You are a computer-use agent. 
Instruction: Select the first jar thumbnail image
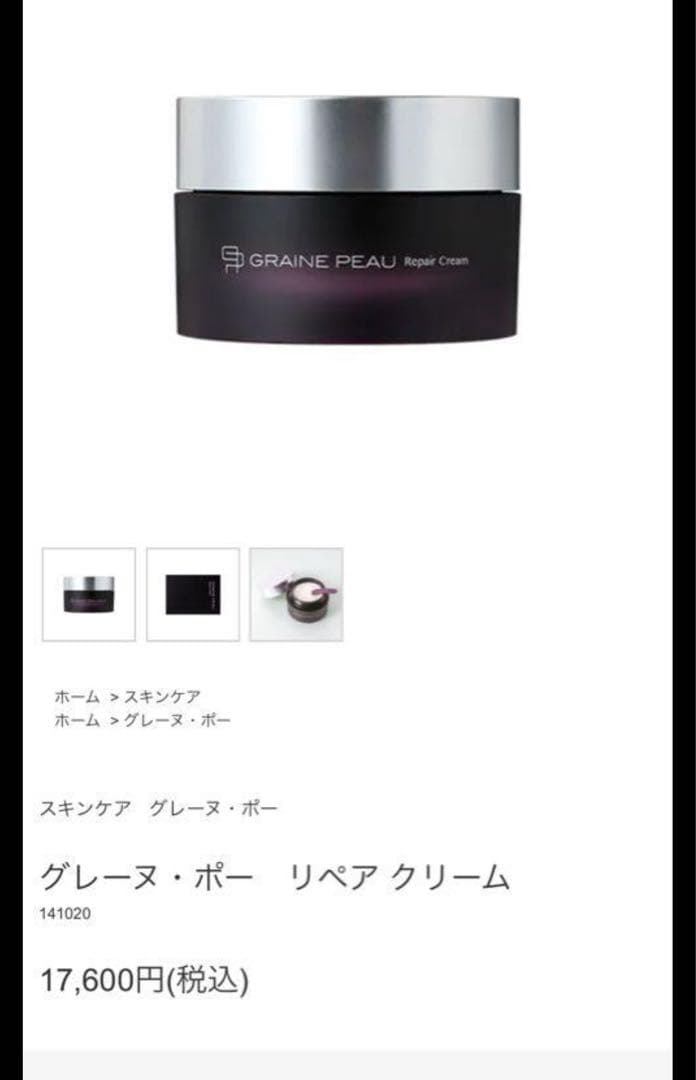click(88, 594)
